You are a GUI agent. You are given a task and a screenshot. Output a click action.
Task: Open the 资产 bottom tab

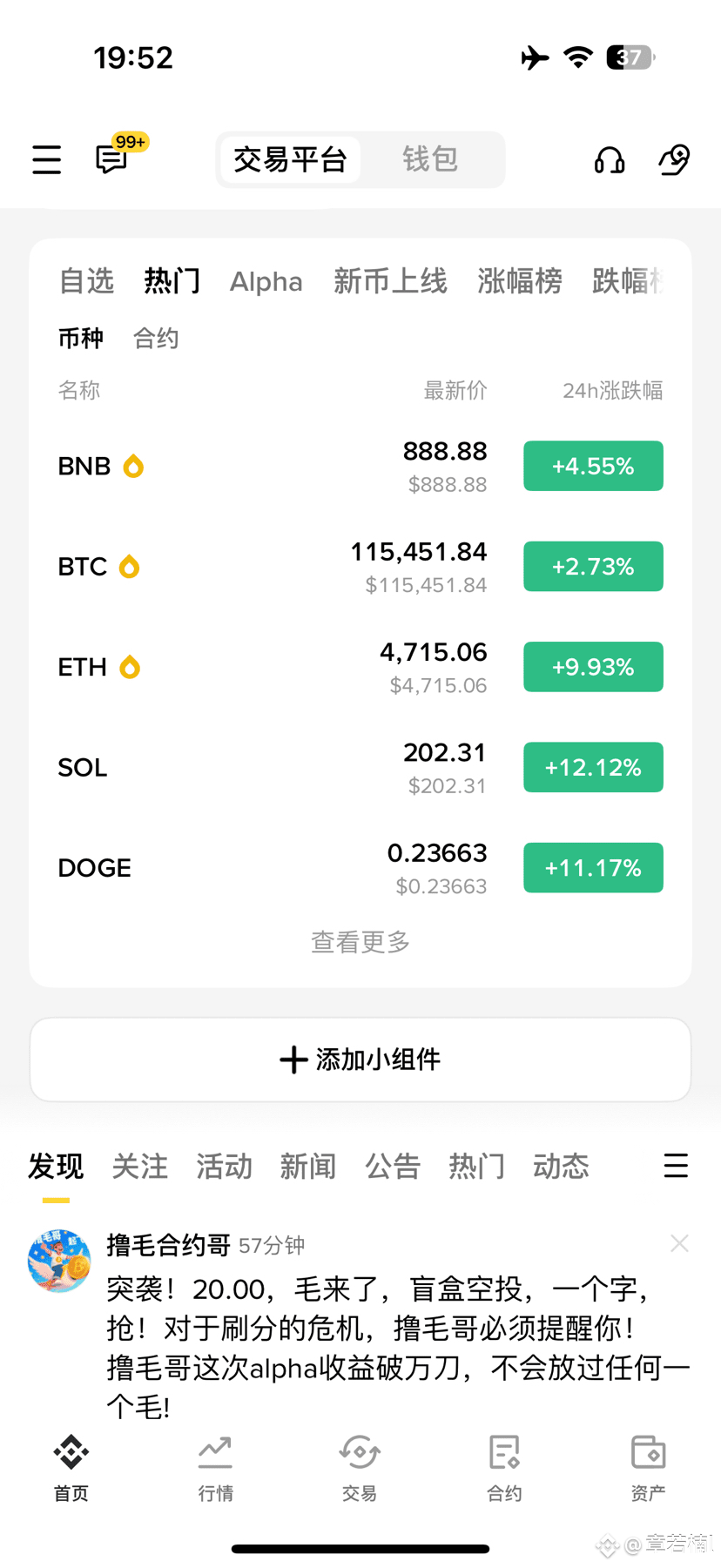click(x=648, y=1468)
